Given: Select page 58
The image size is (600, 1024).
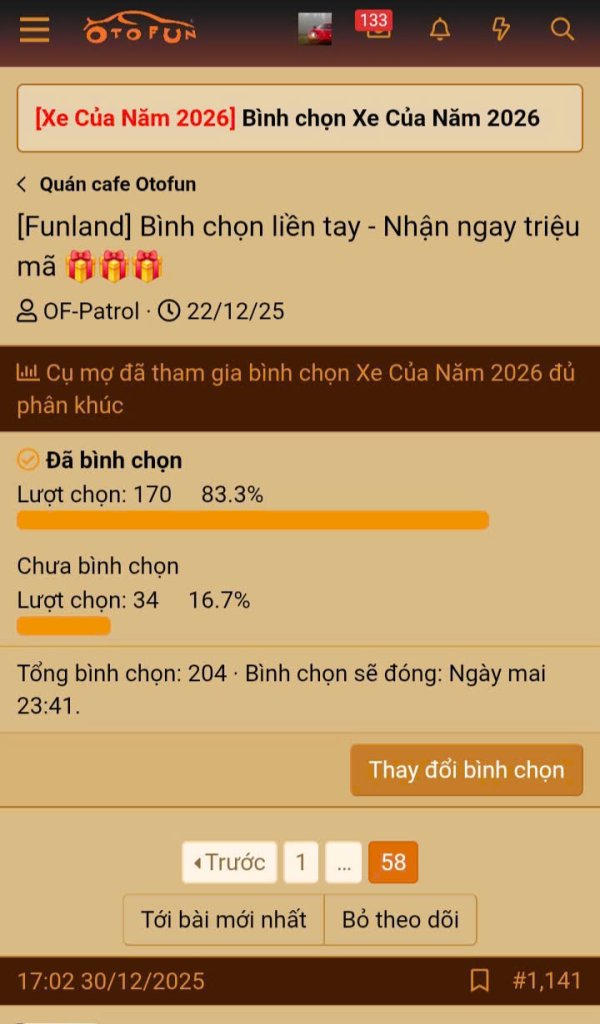Looking at the screenshot, I should (393, 862).
